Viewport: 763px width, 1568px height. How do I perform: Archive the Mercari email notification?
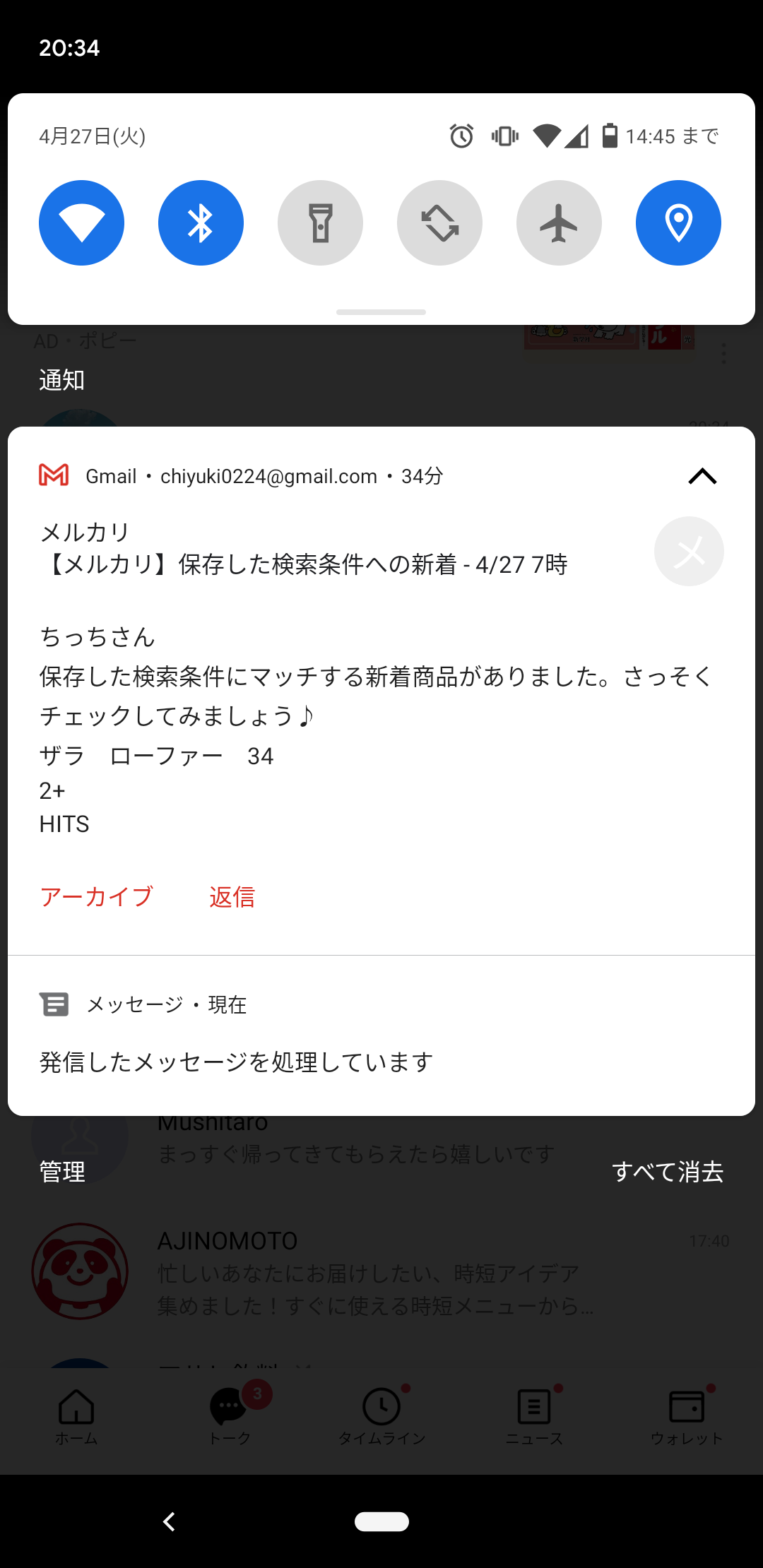pos(97,896)
